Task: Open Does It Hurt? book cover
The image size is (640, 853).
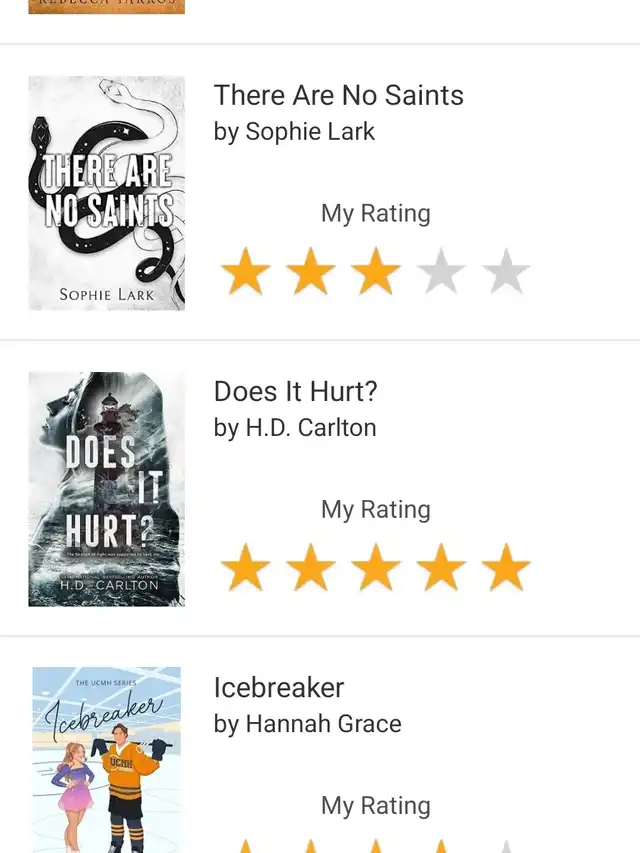Action: (x=106, y=489)
